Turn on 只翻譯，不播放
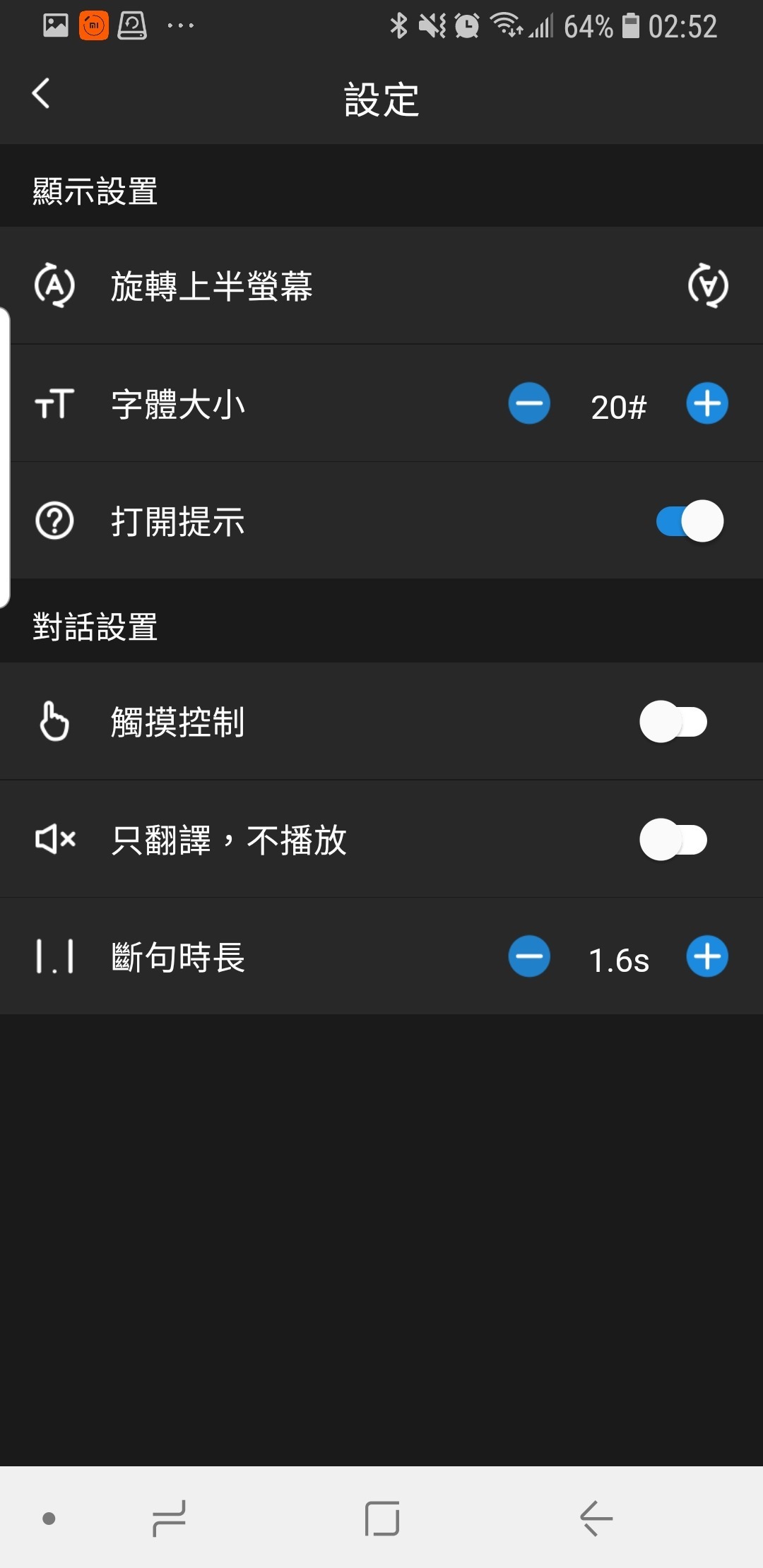 673,840
